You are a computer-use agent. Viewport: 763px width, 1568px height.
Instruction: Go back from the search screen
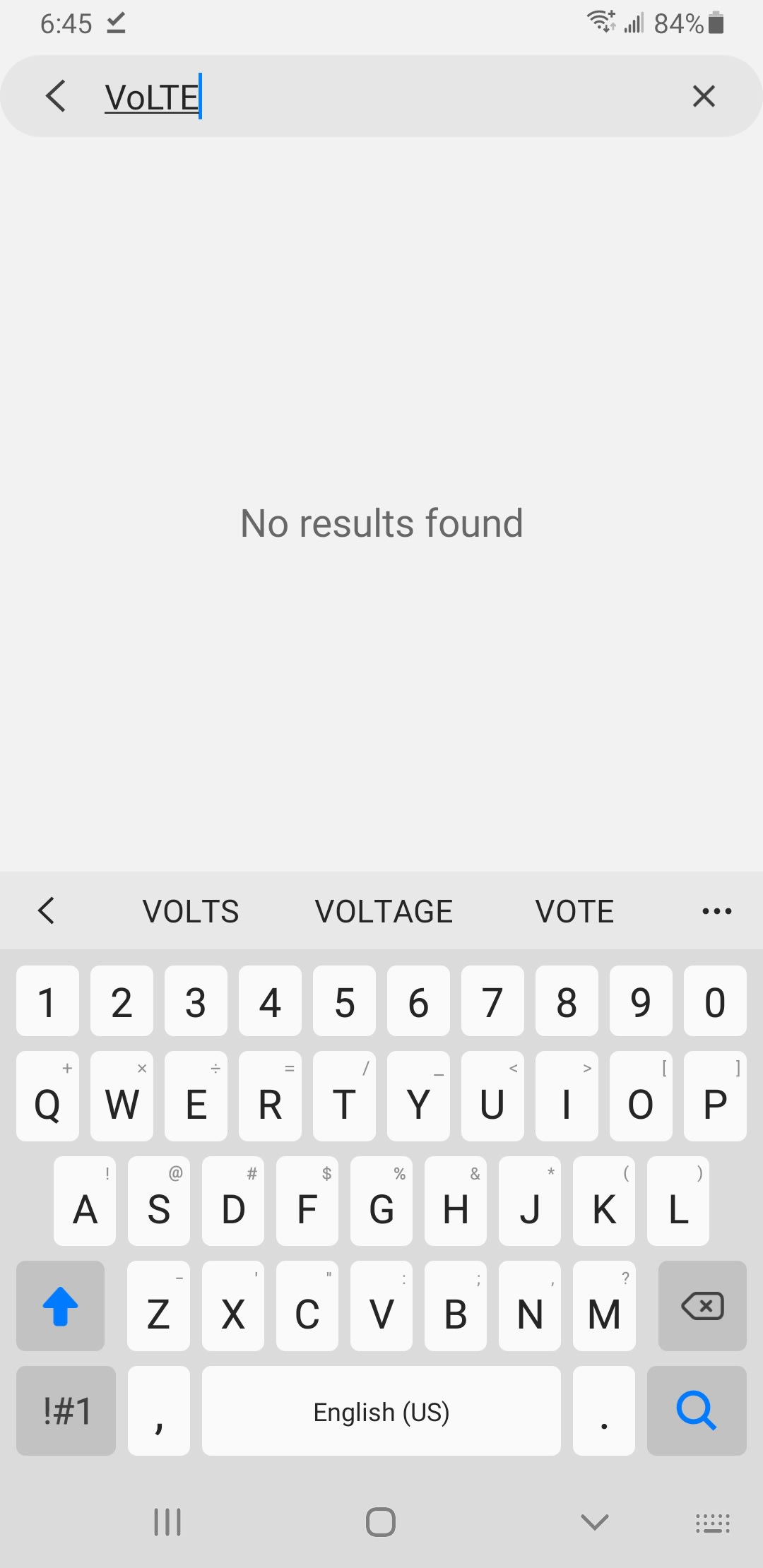56,96
